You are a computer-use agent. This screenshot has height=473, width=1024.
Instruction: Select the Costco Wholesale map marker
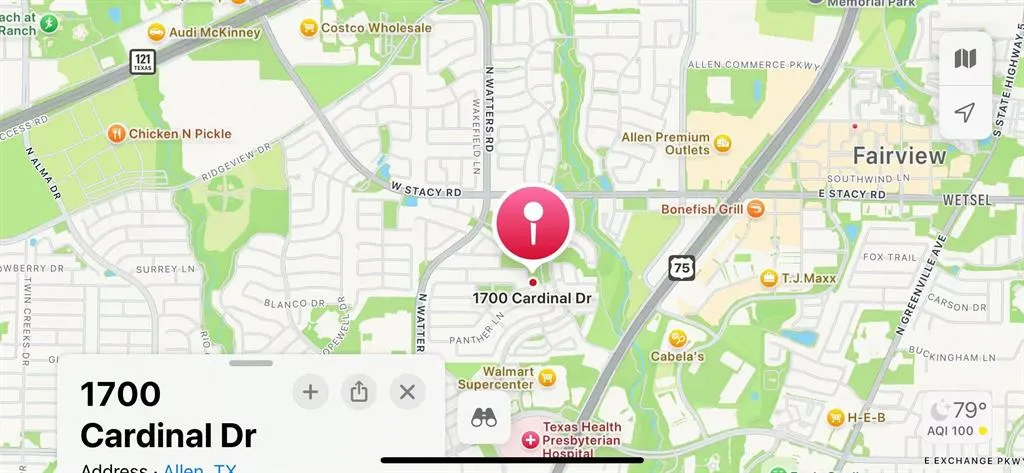coord(310,28)
